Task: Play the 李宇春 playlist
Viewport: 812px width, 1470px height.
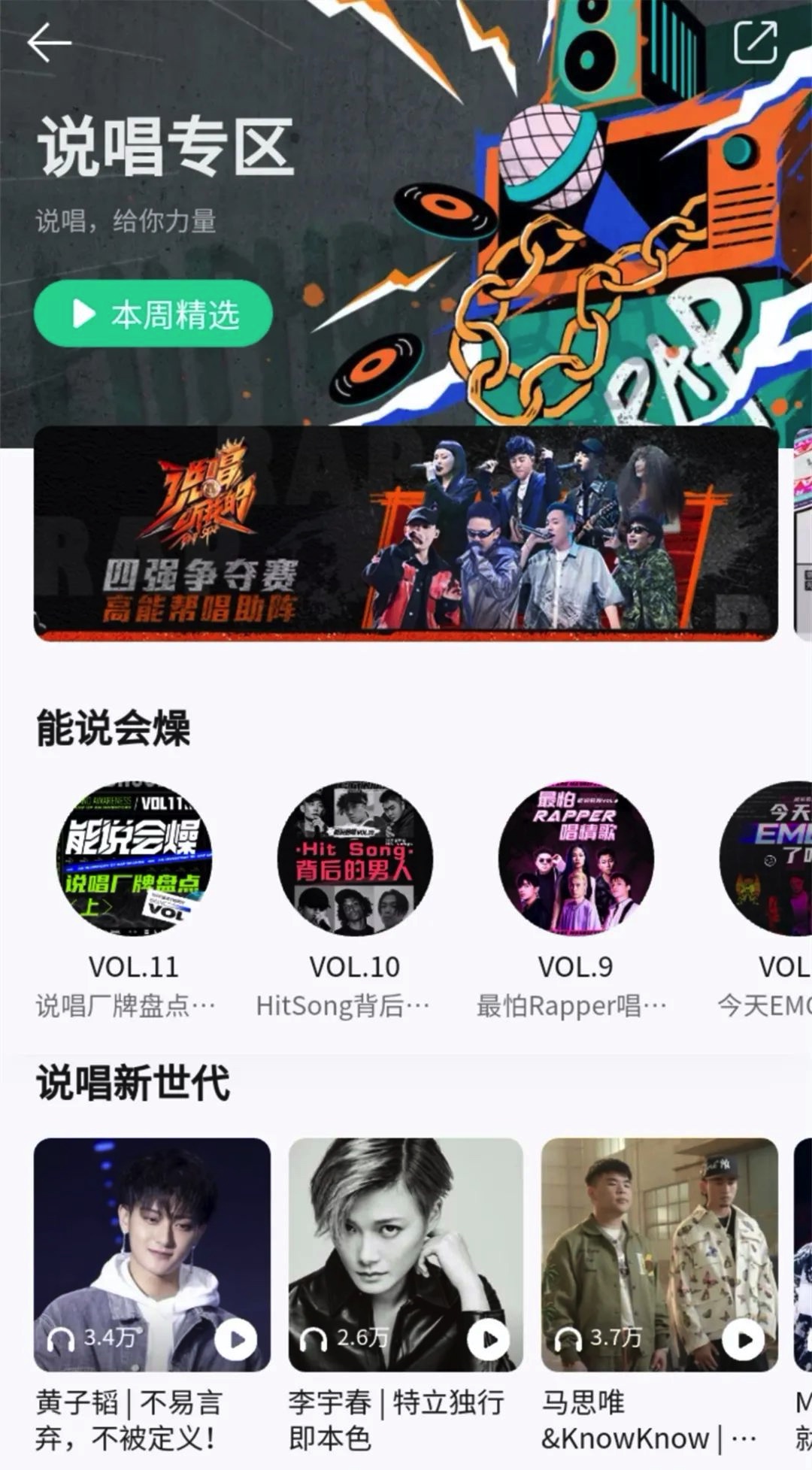Action: point(489,1340)
